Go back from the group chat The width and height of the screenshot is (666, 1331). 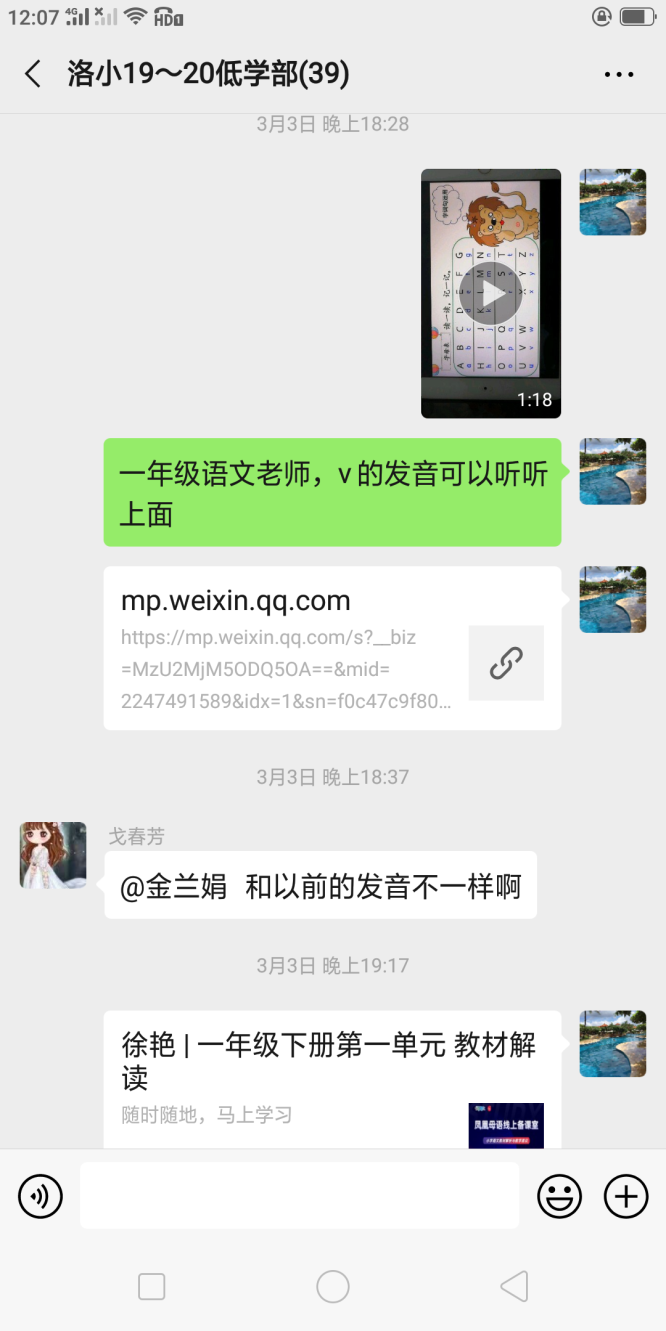33,74
